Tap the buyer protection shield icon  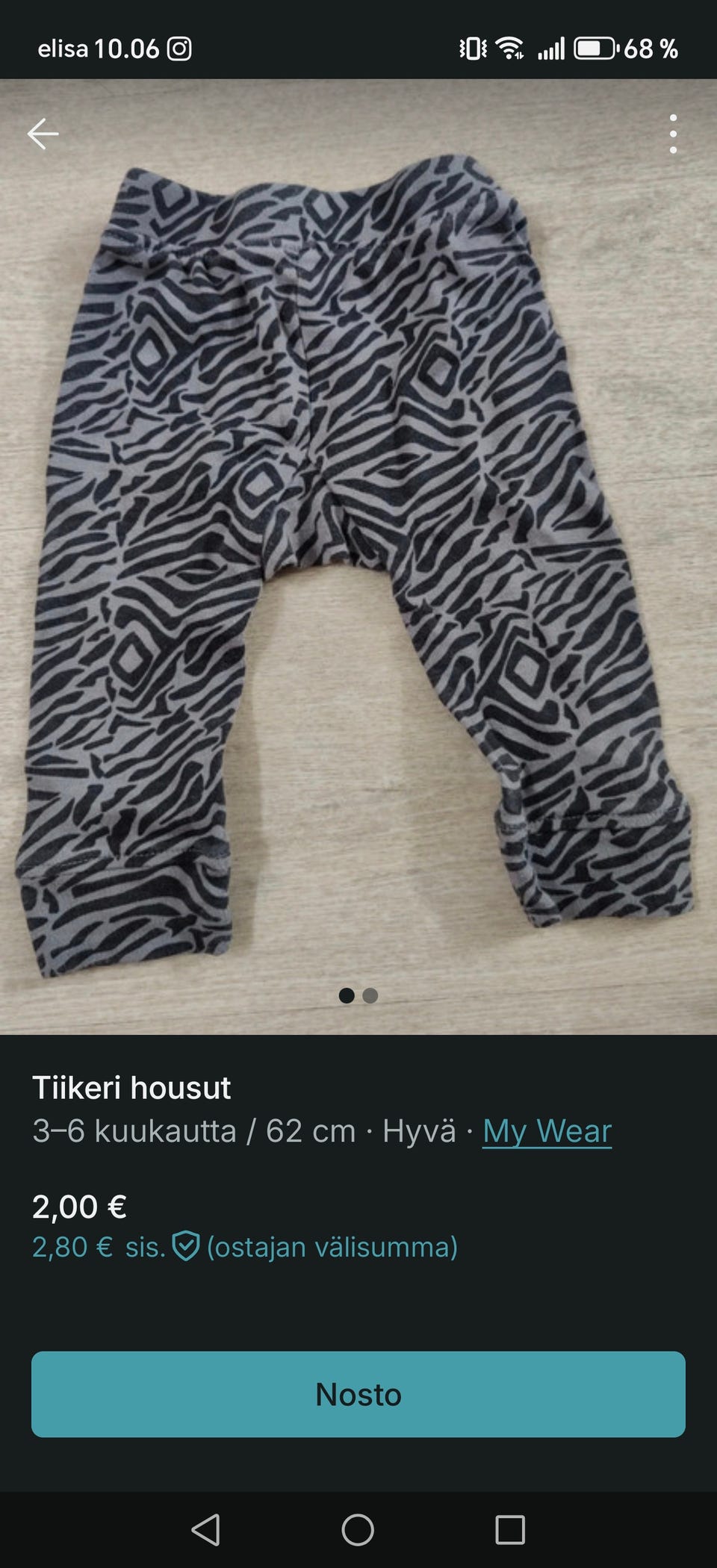(x=186, y=1246)
